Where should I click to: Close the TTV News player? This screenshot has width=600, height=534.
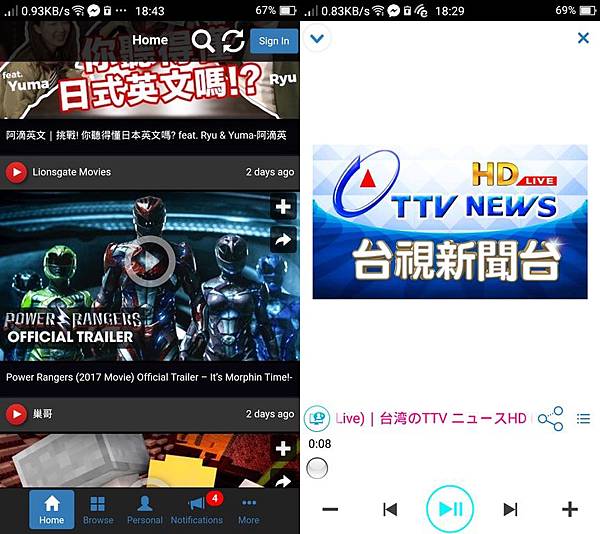coord(583,38)
